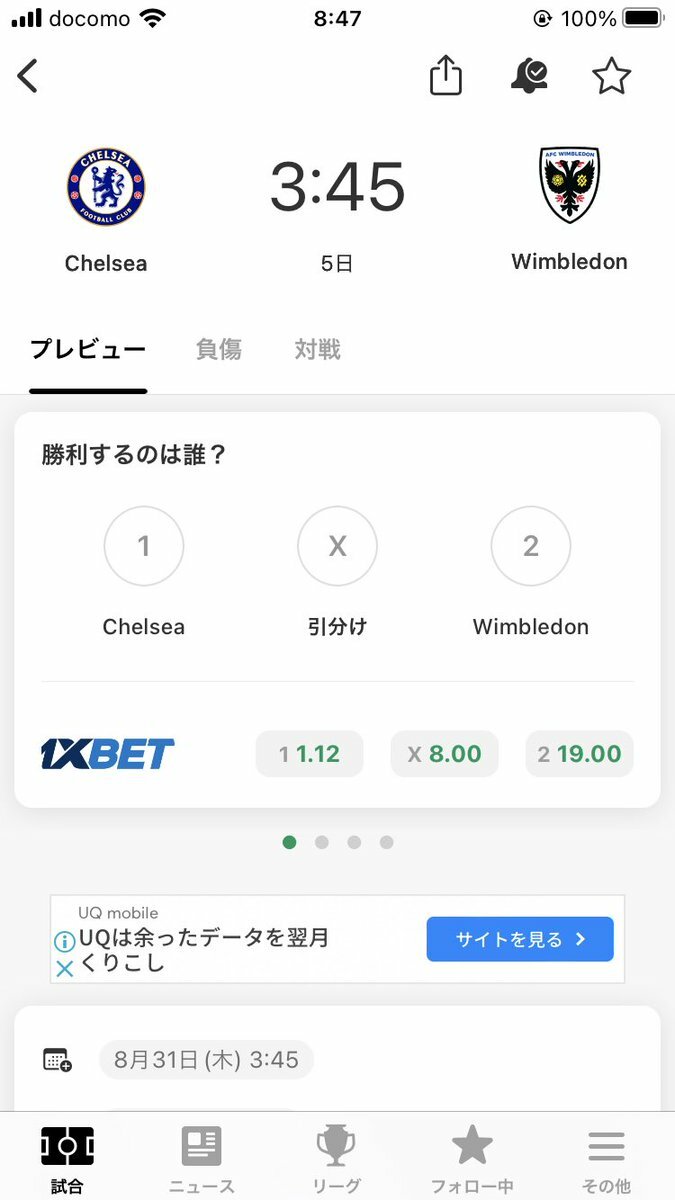Image resolution: width=675 pixels, height=1200 pixels.
Task: Switch to the 負傷 tab
Action: coord(218,349)
